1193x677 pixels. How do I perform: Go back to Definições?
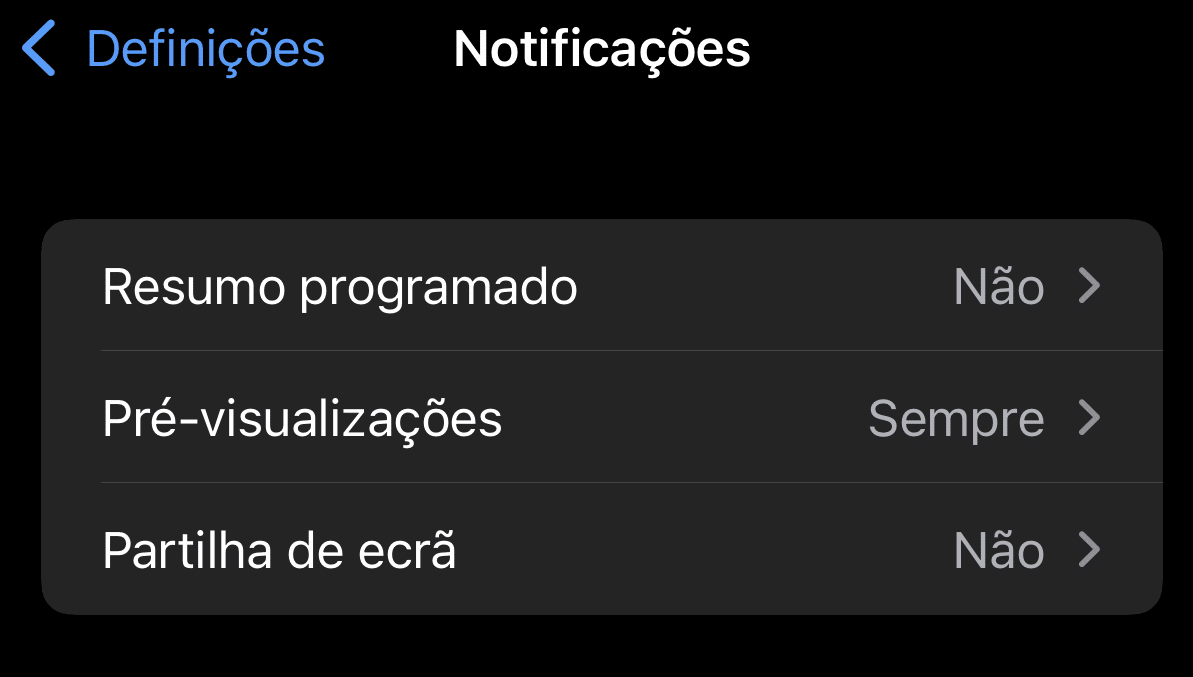(175, 49)
